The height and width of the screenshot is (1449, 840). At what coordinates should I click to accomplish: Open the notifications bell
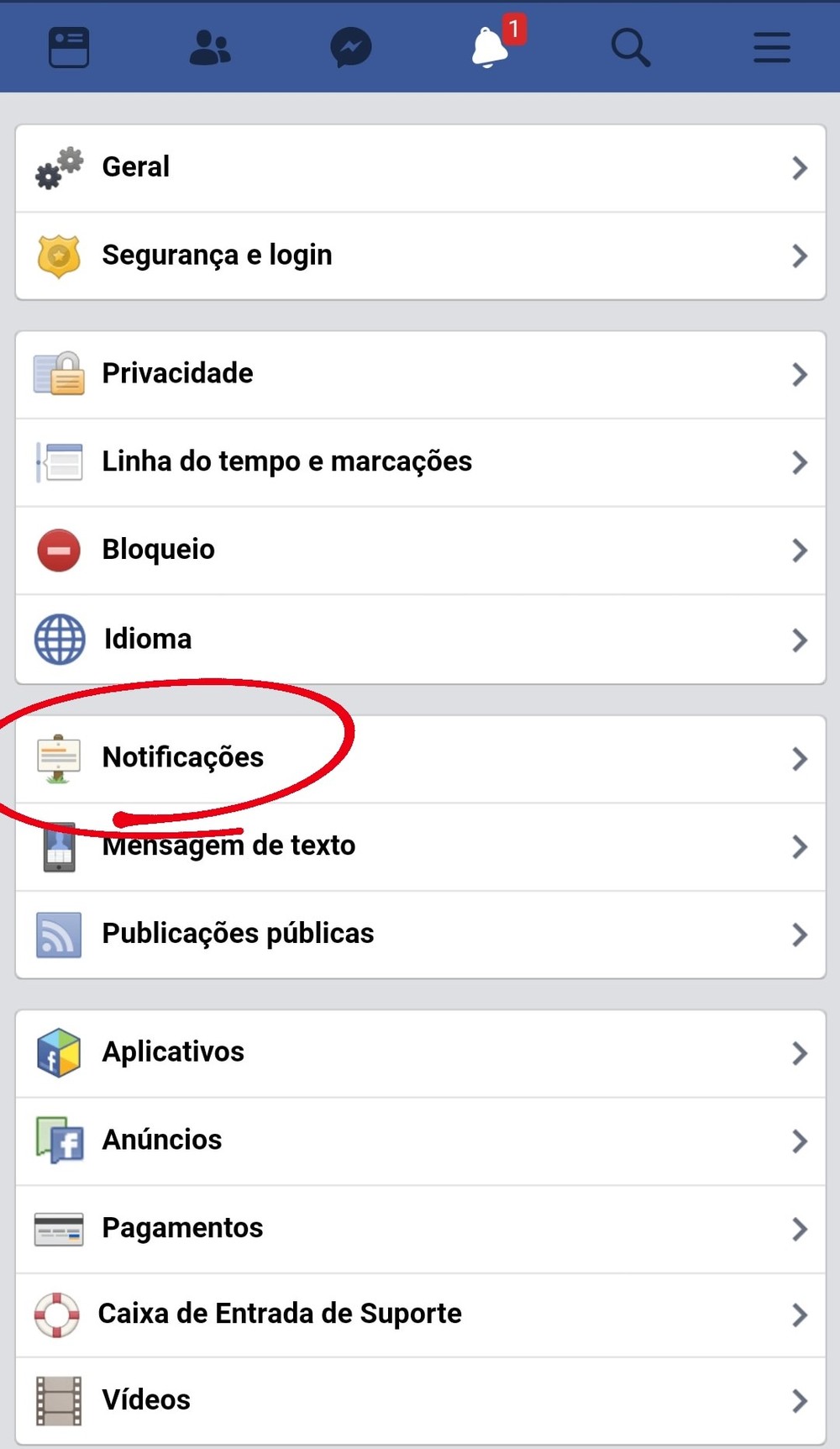[491, 47]
